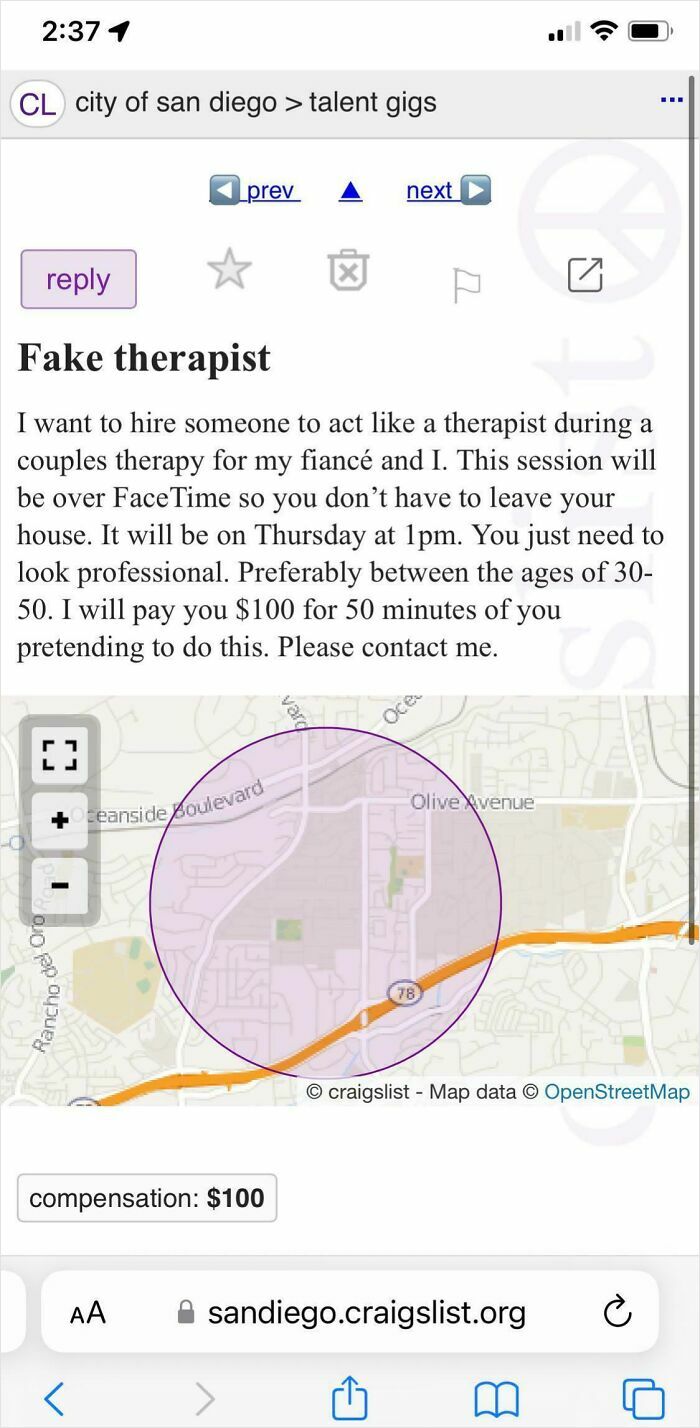Return to listings with the up triangle
The image size is (700, 1428).
pos(350,190)
